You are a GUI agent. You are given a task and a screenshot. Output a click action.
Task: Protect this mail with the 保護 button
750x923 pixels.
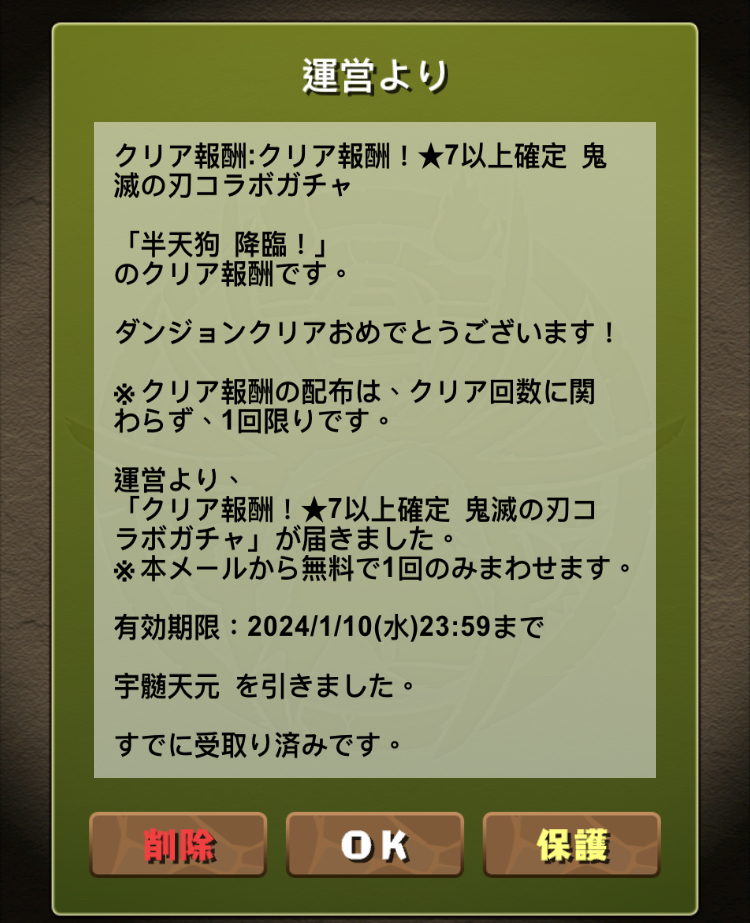coord(572,846)
